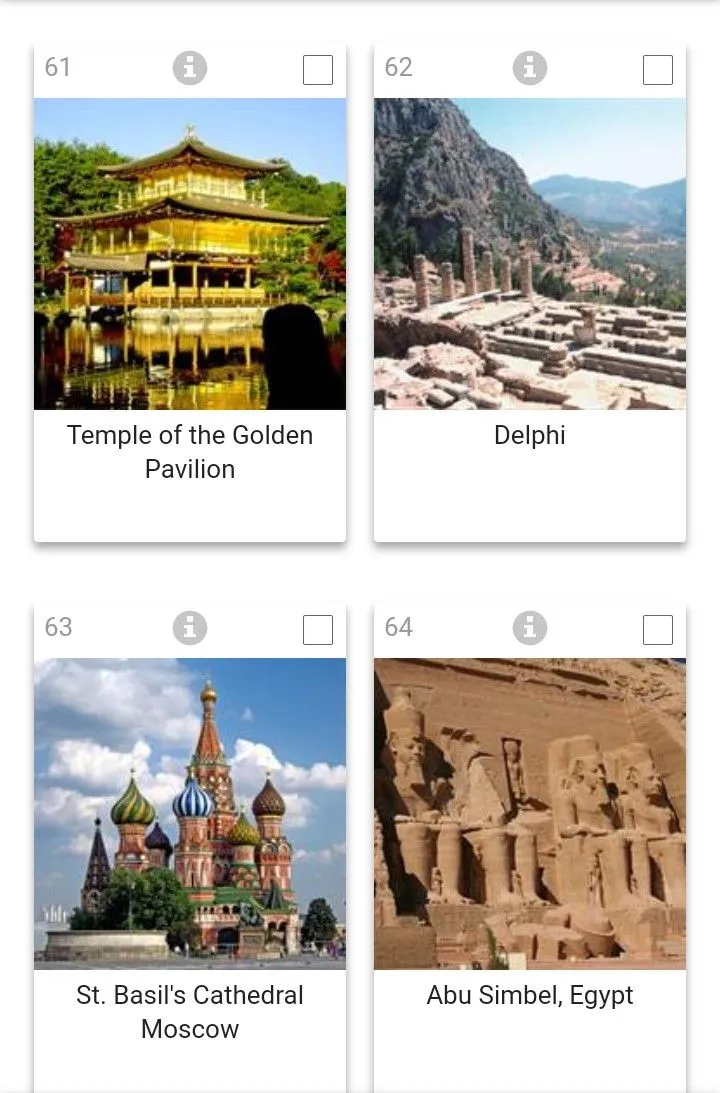Show info for Temple of the Golden Pavilion
The height and width of the screenshot is (1093, 720).
coord(190,68)
